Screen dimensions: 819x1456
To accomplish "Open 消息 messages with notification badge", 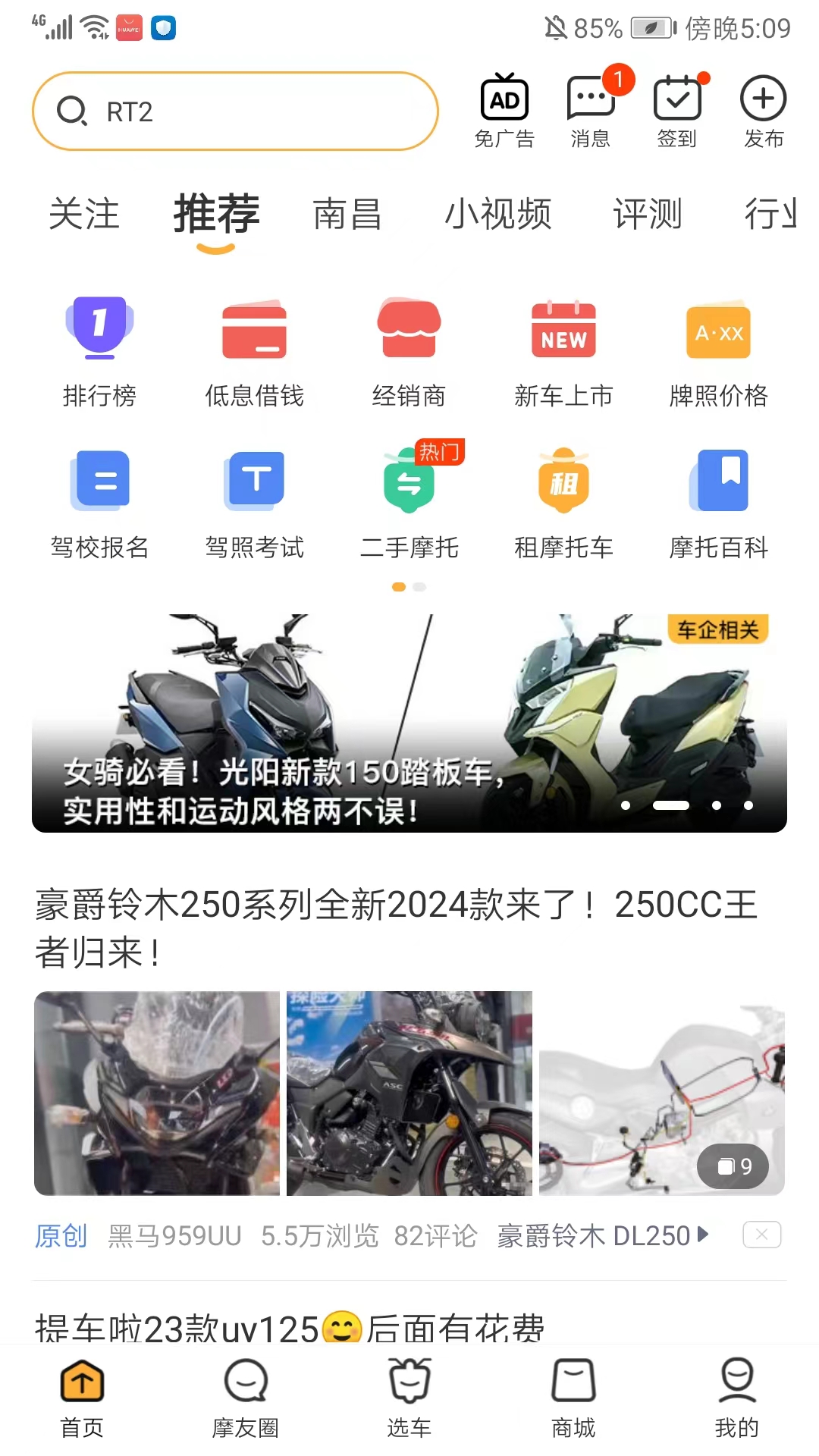I will (591, 110).
